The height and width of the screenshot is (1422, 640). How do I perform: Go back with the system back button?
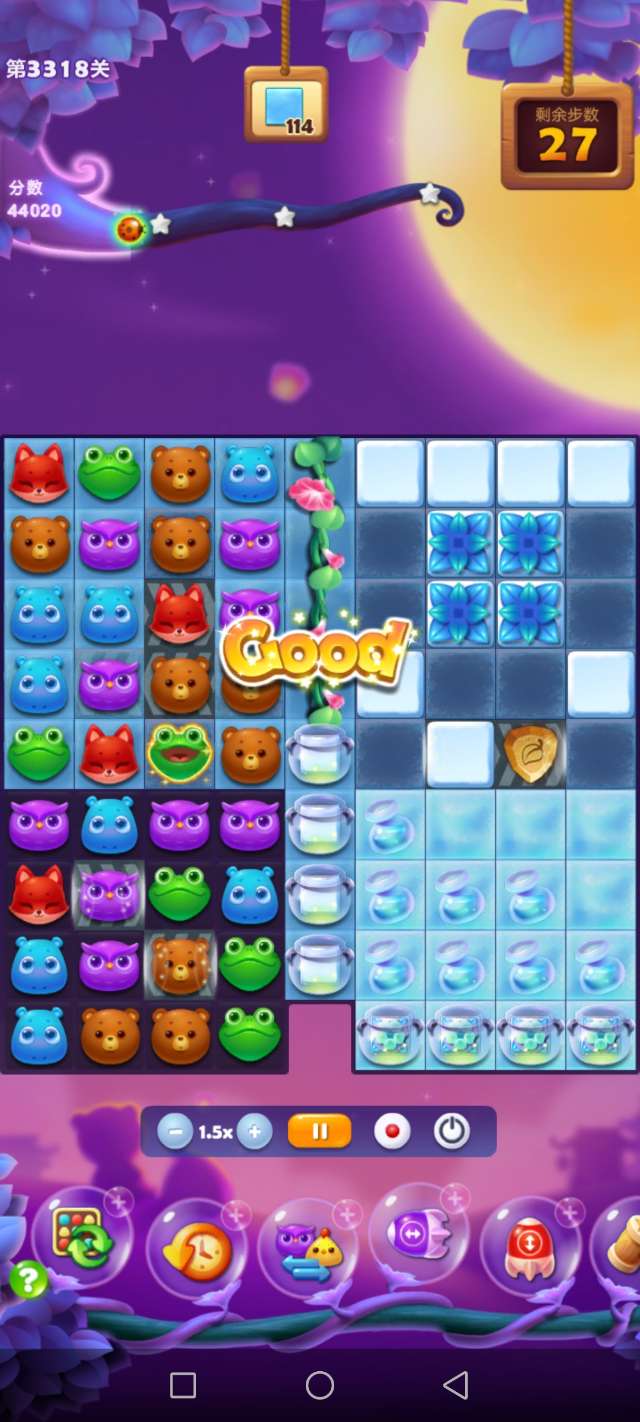pyautogui.click(x=456, y=1385)
